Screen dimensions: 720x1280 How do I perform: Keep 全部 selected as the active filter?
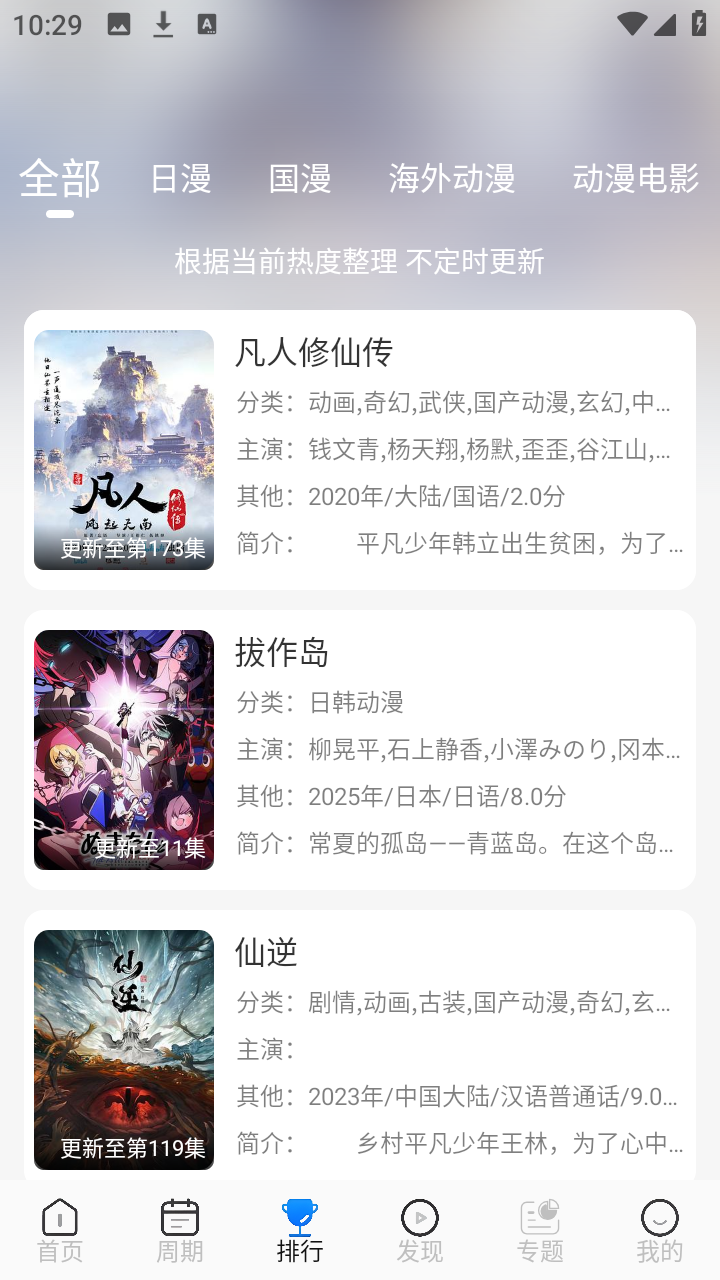click(62, 179)
